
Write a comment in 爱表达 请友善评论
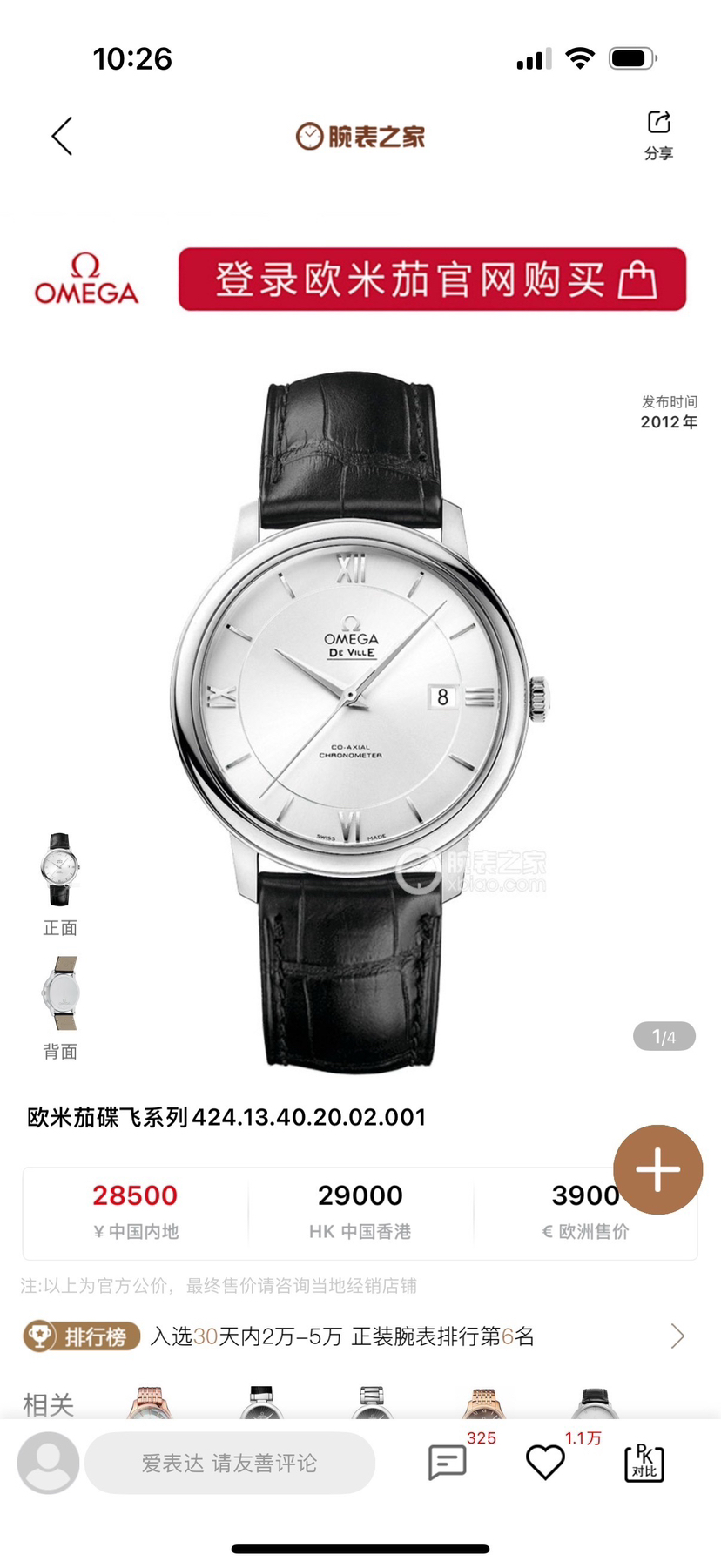(x=230, y=1464)
